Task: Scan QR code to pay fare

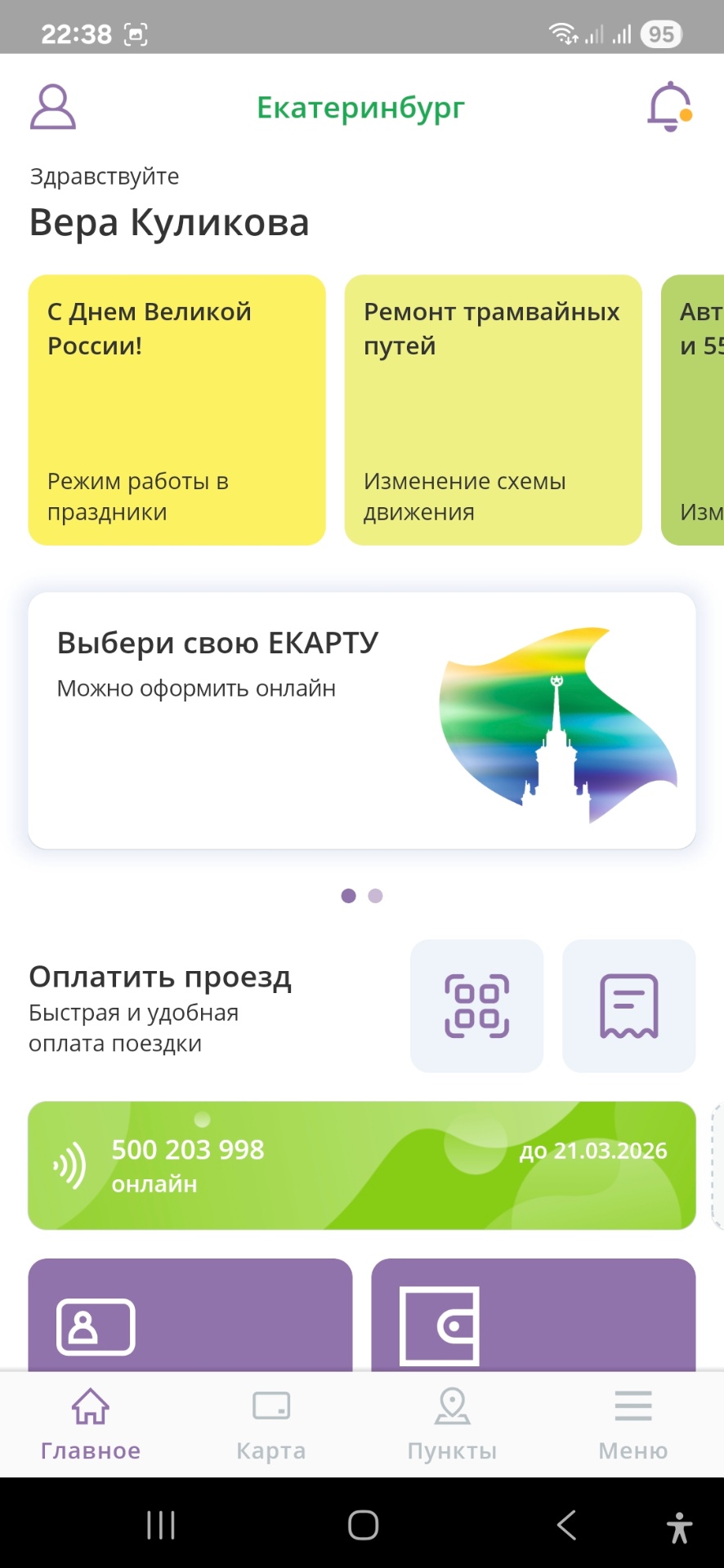Action: click(x=476, y=1006)
